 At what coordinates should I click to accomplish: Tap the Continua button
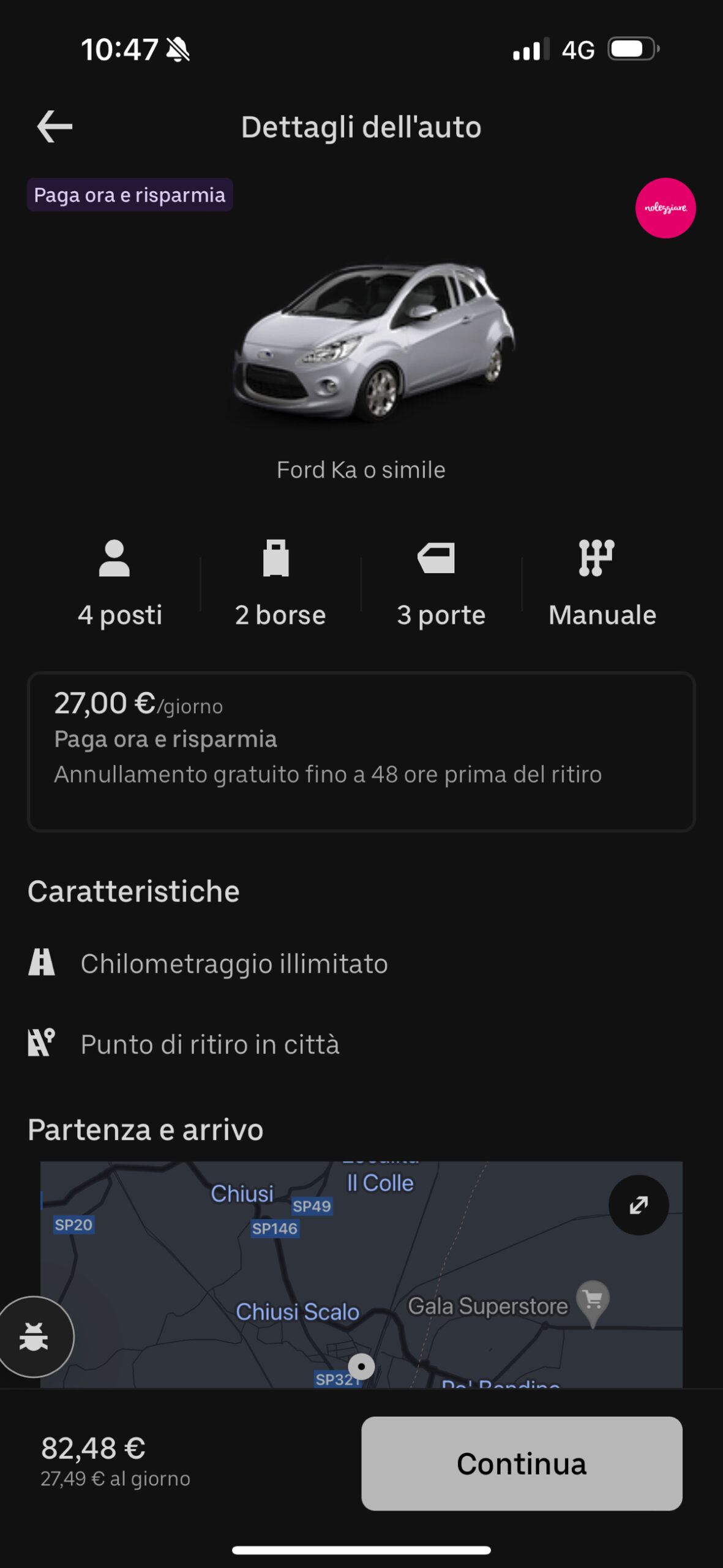522,1463
